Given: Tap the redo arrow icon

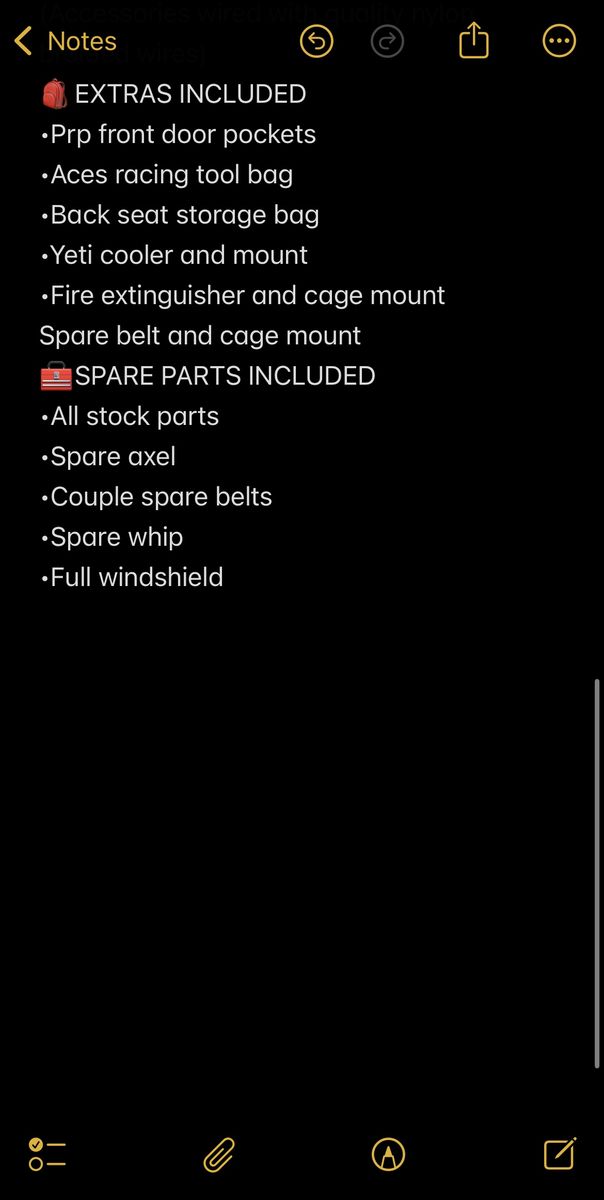Looking at the screenshot, I should pos(387,41).
